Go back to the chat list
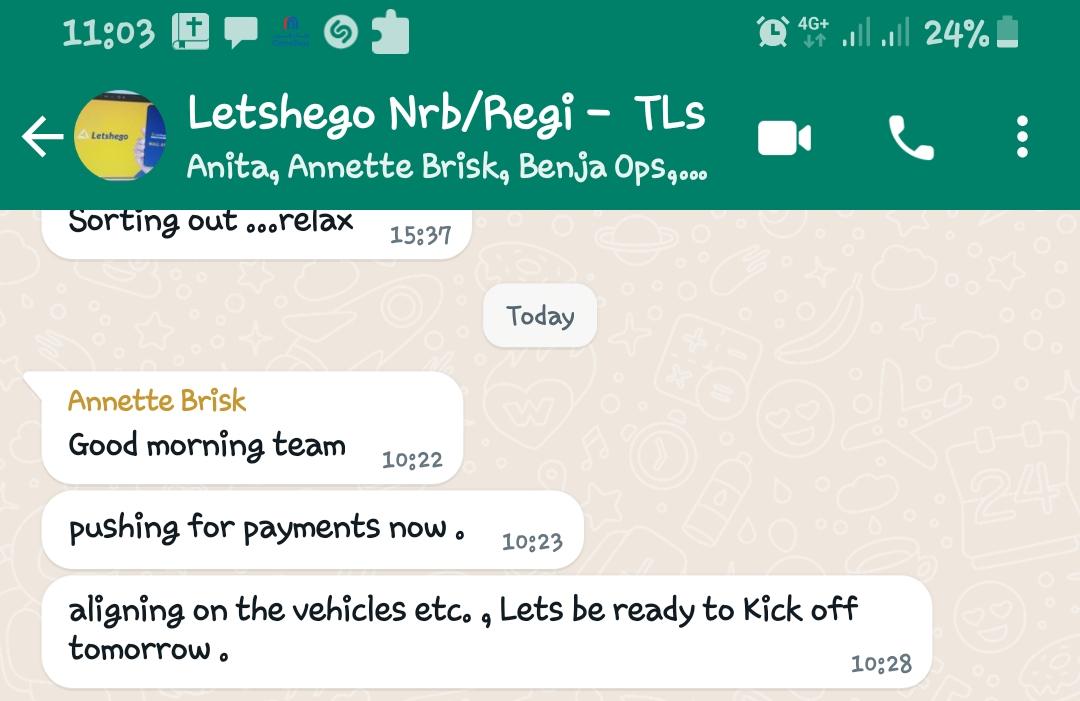 (42, 137)
